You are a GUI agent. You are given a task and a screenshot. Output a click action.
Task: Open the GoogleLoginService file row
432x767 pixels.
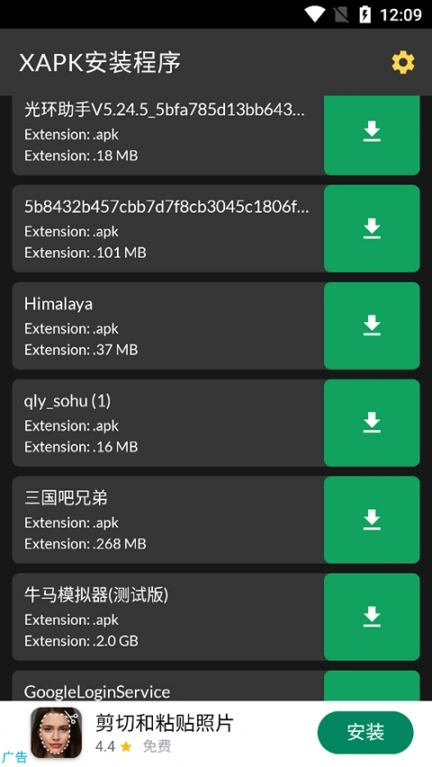tap(168, 686)
